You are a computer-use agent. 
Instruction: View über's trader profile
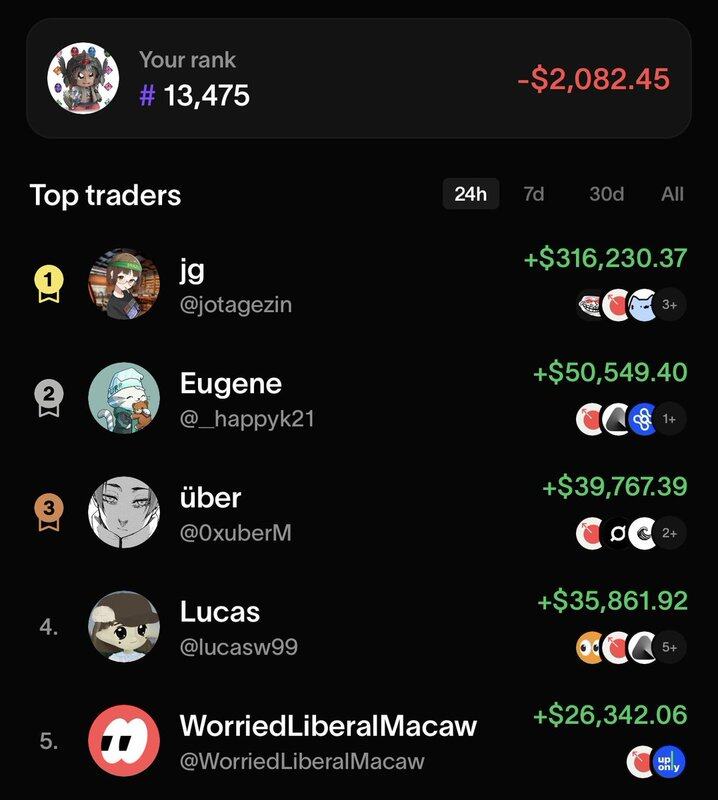pos(235,513)
